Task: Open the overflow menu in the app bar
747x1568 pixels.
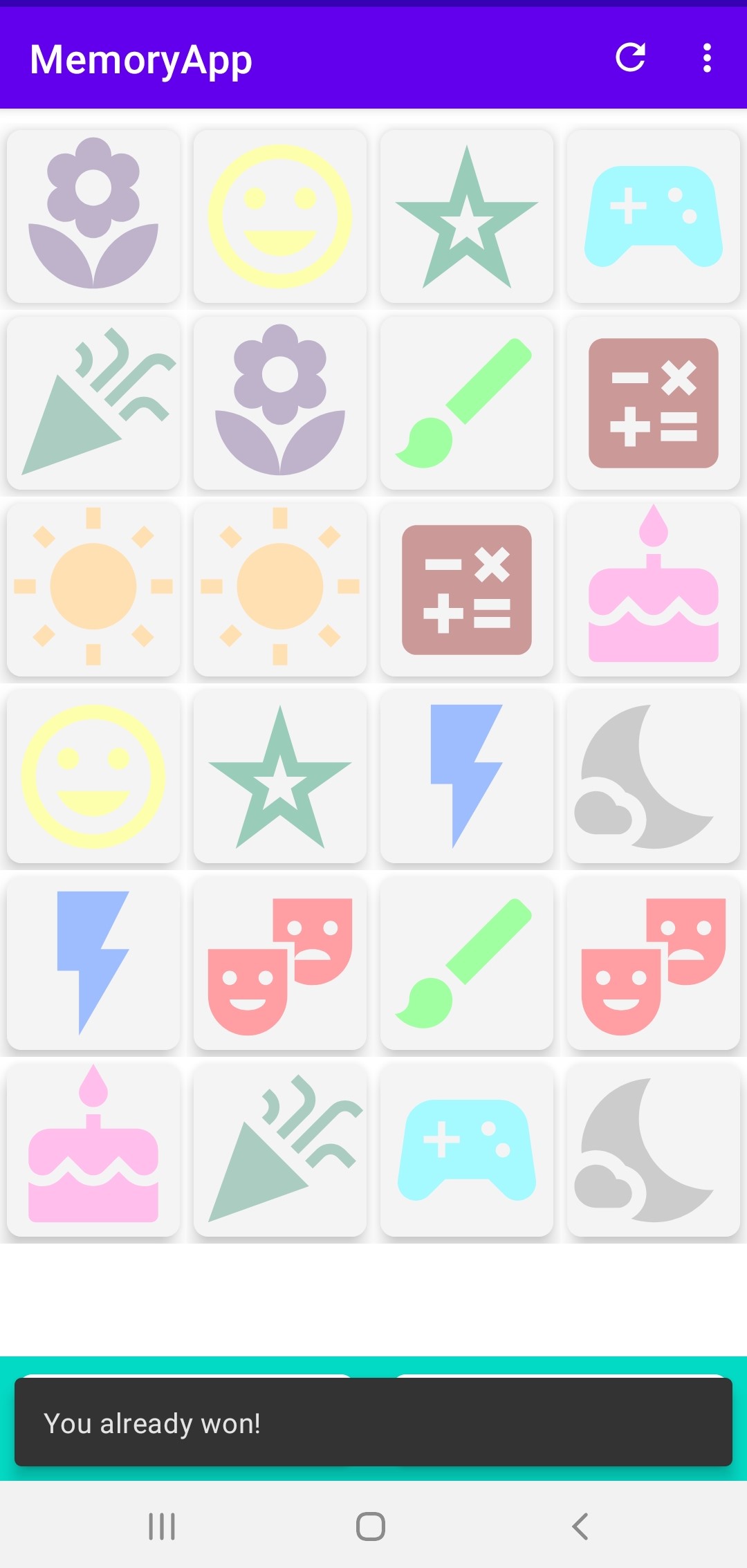Action: (x=706, y=59)
